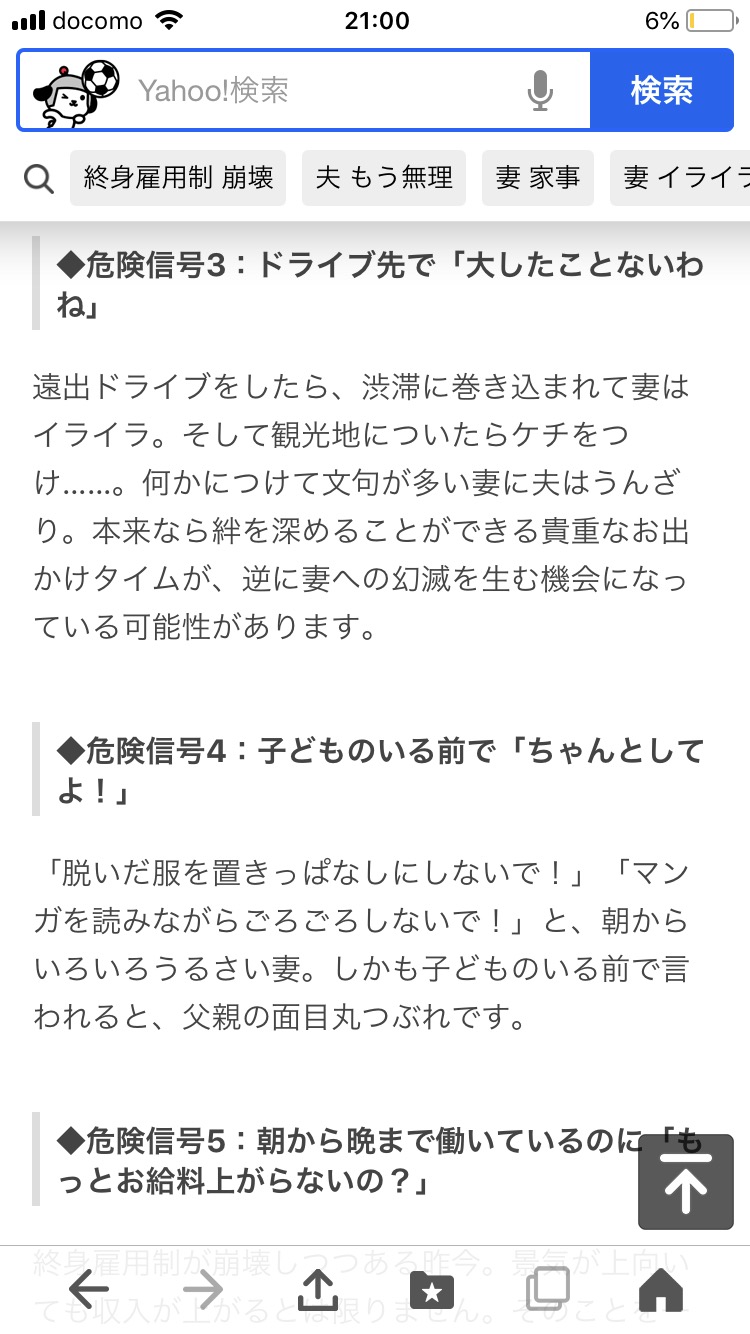This screenshot has width=750, height=1334.
Task: Open the bookmarks star icon
Action: click(x=432, y=1291)
